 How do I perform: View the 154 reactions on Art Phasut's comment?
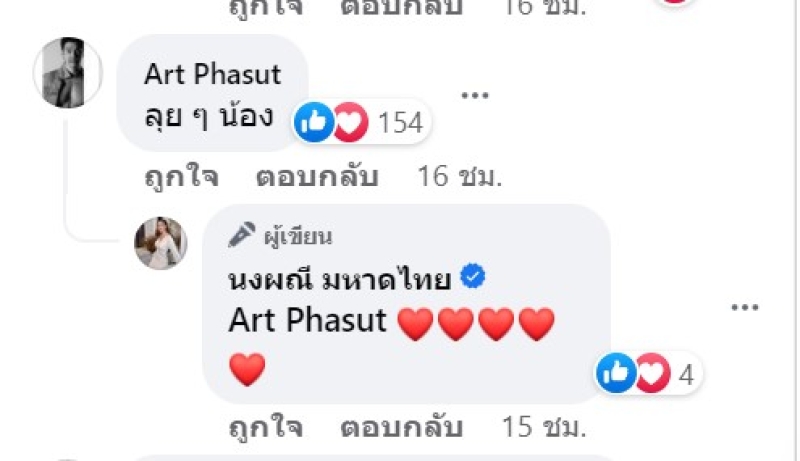point(360,122)
